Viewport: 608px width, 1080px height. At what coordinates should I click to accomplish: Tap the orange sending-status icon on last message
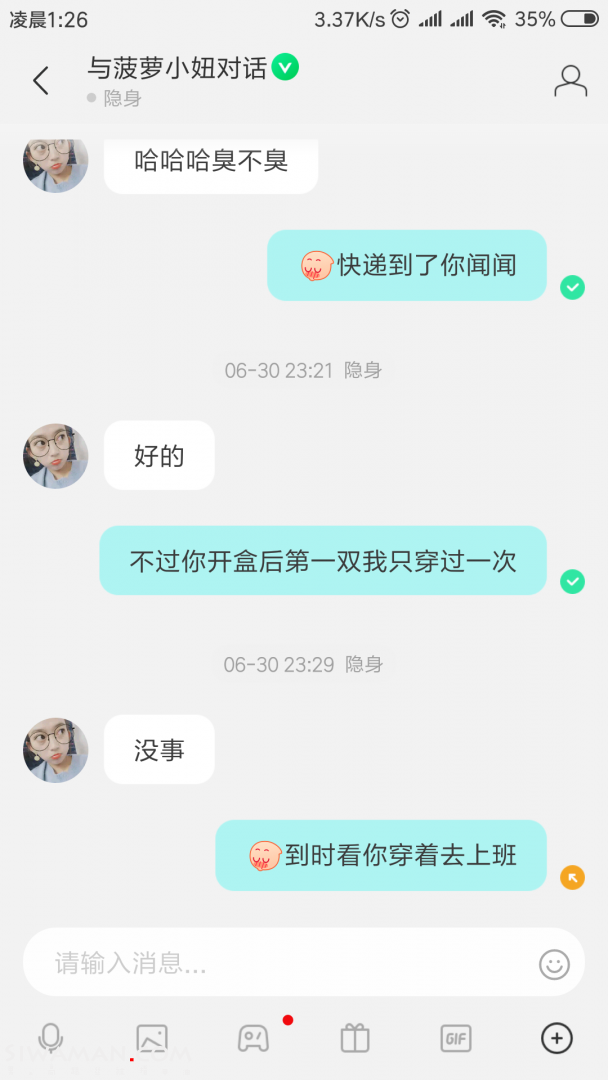(572, 878)
